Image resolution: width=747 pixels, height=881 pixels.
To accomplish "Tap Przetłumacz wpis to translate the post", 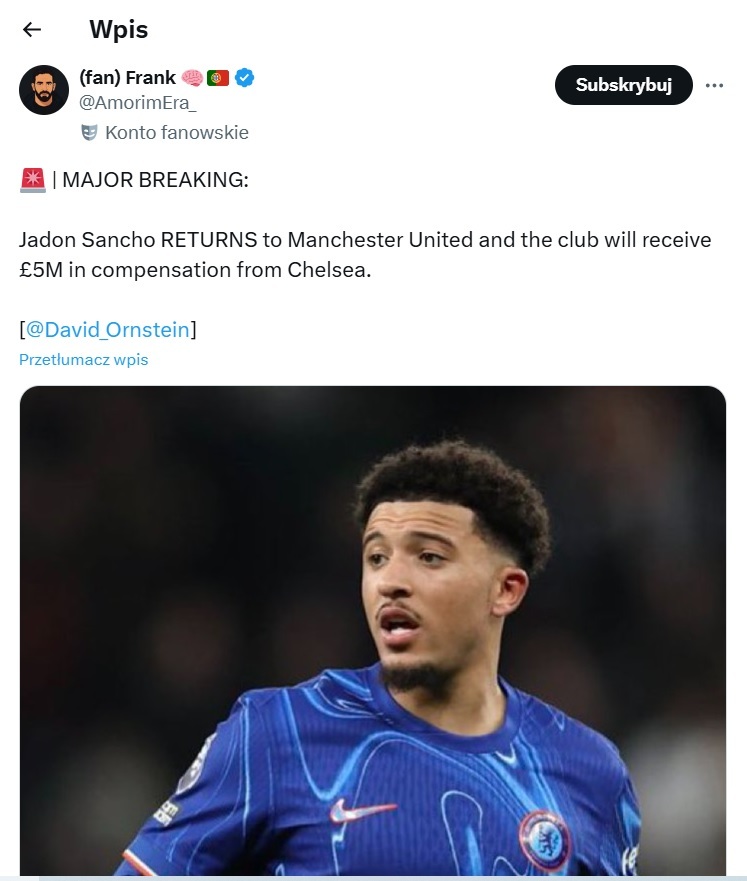I will point(83,359).
